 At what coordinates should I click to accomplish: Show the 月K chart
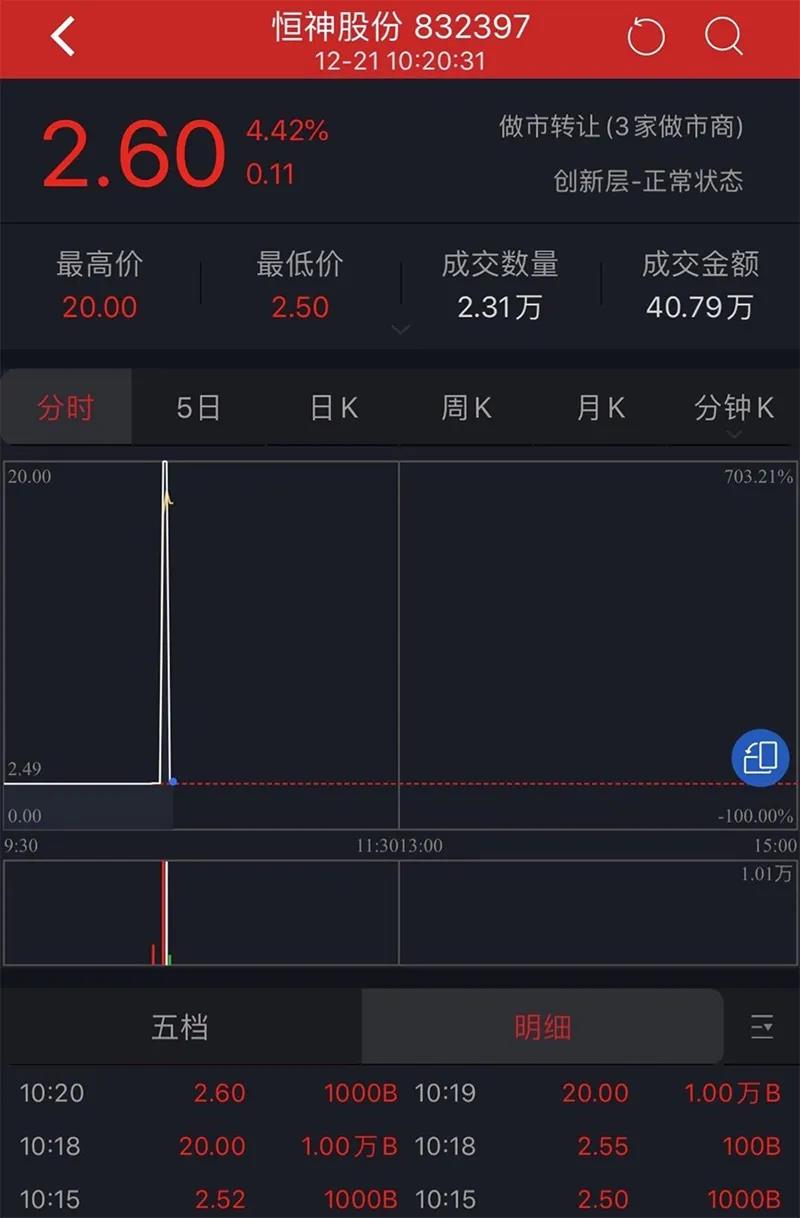tap(600, 408)
